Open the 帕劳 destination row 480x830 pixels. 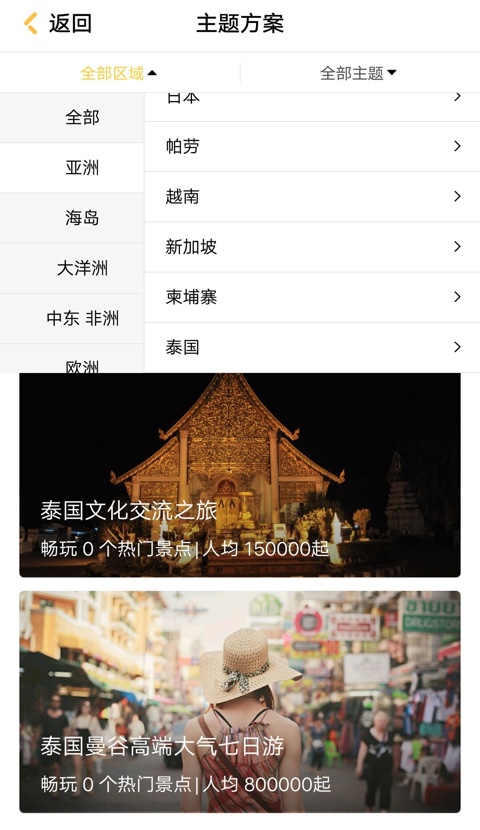point(312,147)
